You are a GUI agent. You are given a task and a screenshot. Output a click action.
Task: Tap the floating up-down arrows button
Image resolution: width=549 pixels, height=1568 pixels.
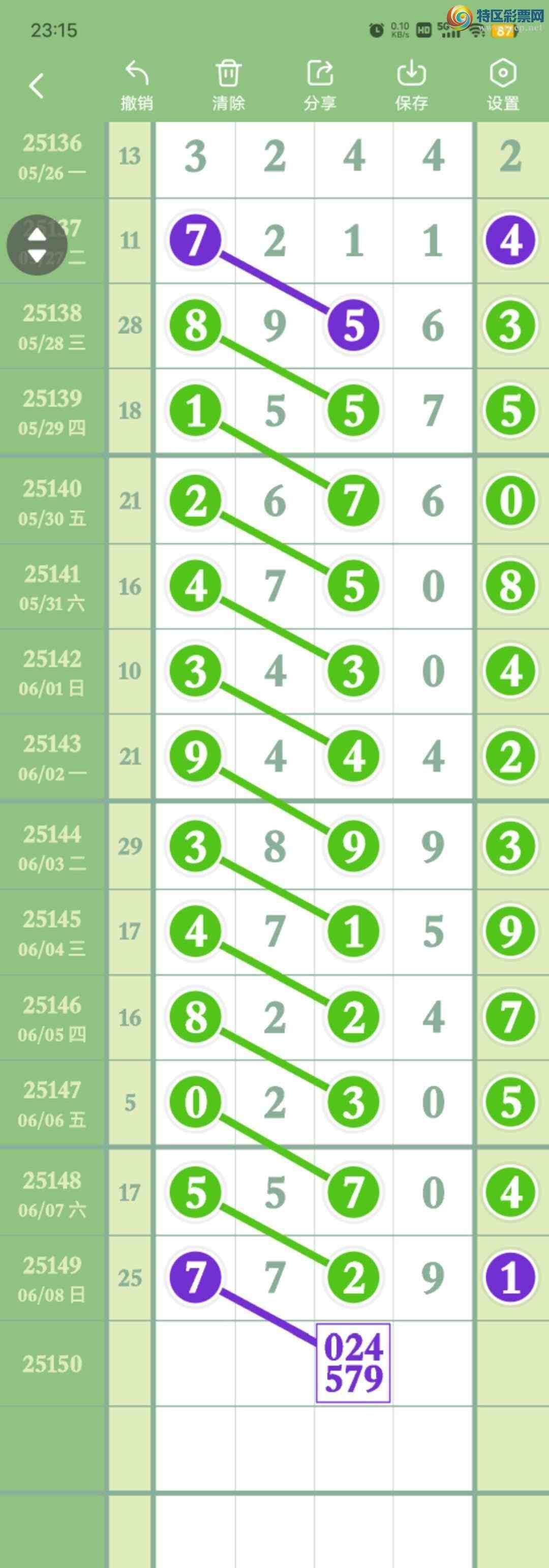(x=37, y=245)
